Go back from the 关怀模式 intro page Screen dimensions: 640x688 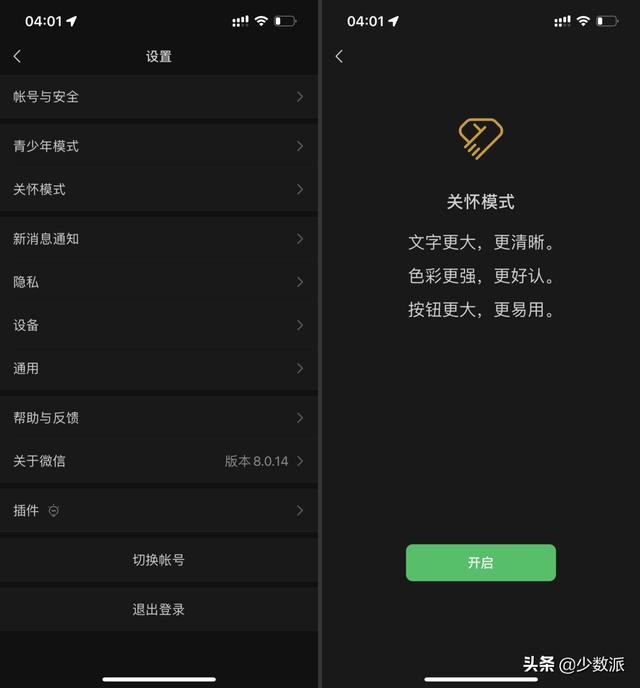point(339,57)
